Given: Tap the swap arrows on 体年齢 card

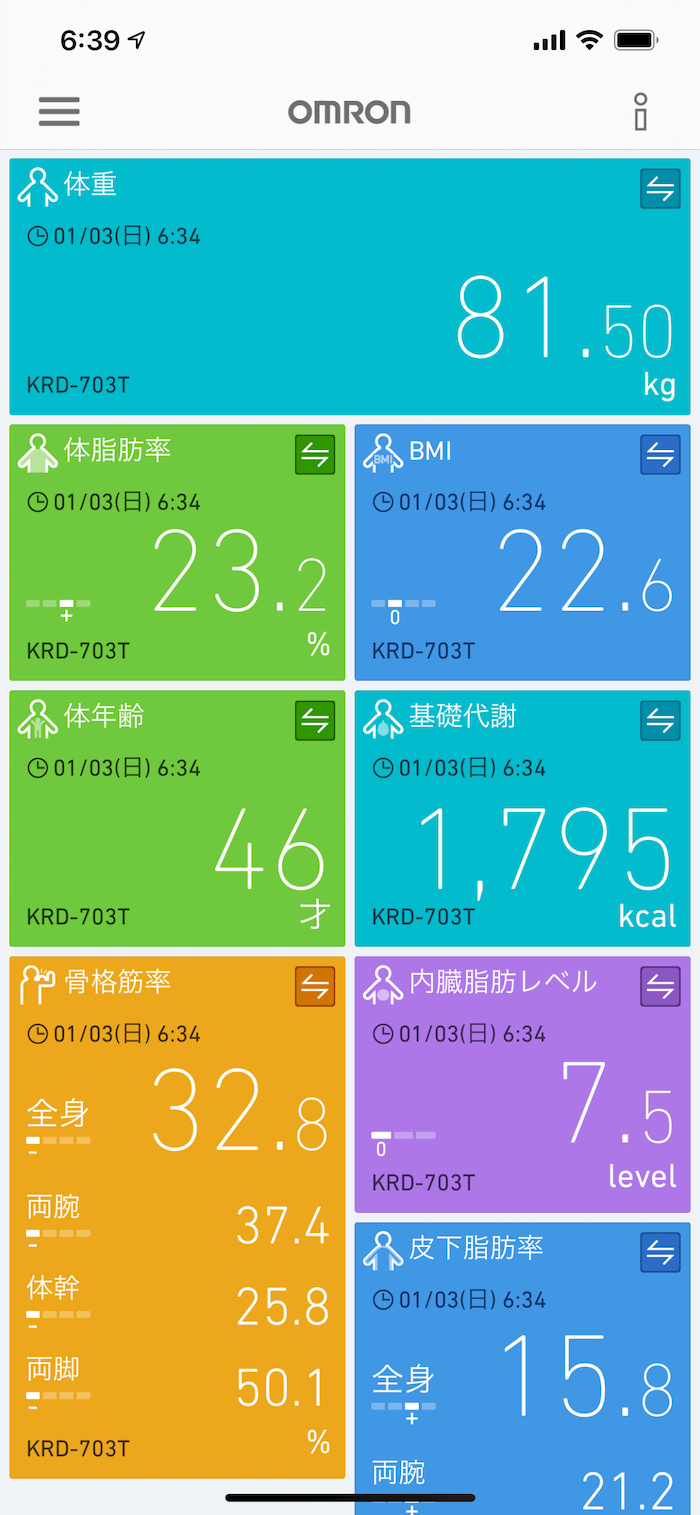Looking at the screenshot, I should (315, 721).
